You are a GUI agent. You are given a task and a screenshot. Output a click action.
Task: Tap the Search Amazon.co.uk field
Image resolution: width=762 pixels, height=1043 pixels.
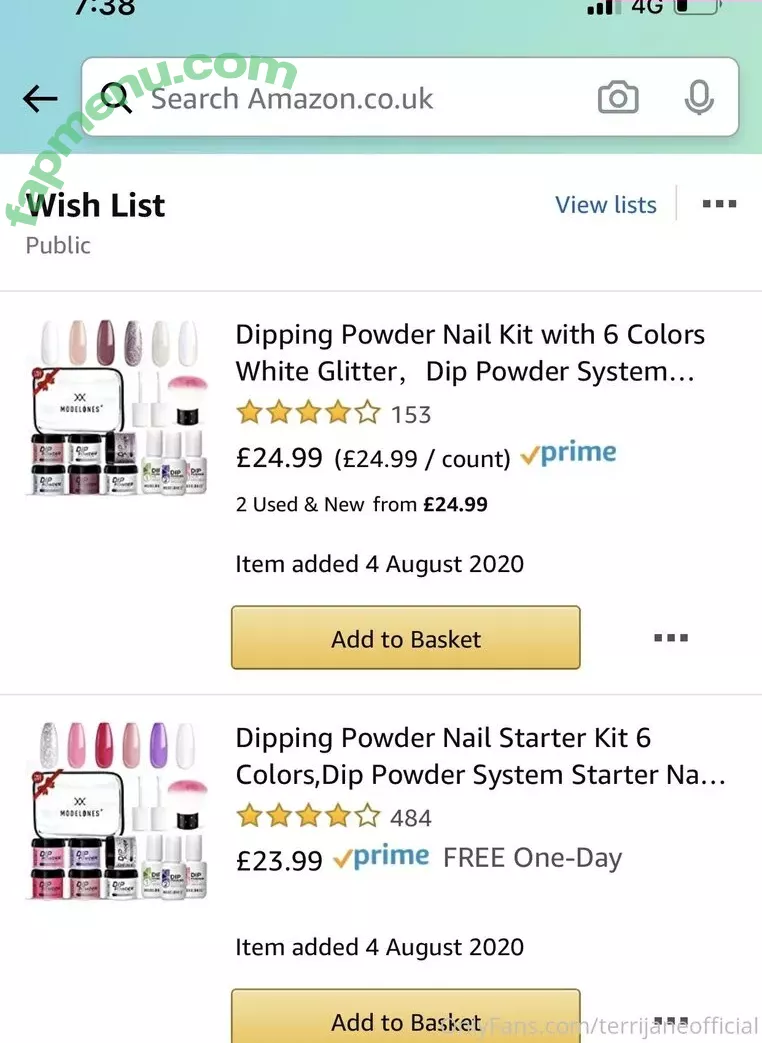coord(350,98)
